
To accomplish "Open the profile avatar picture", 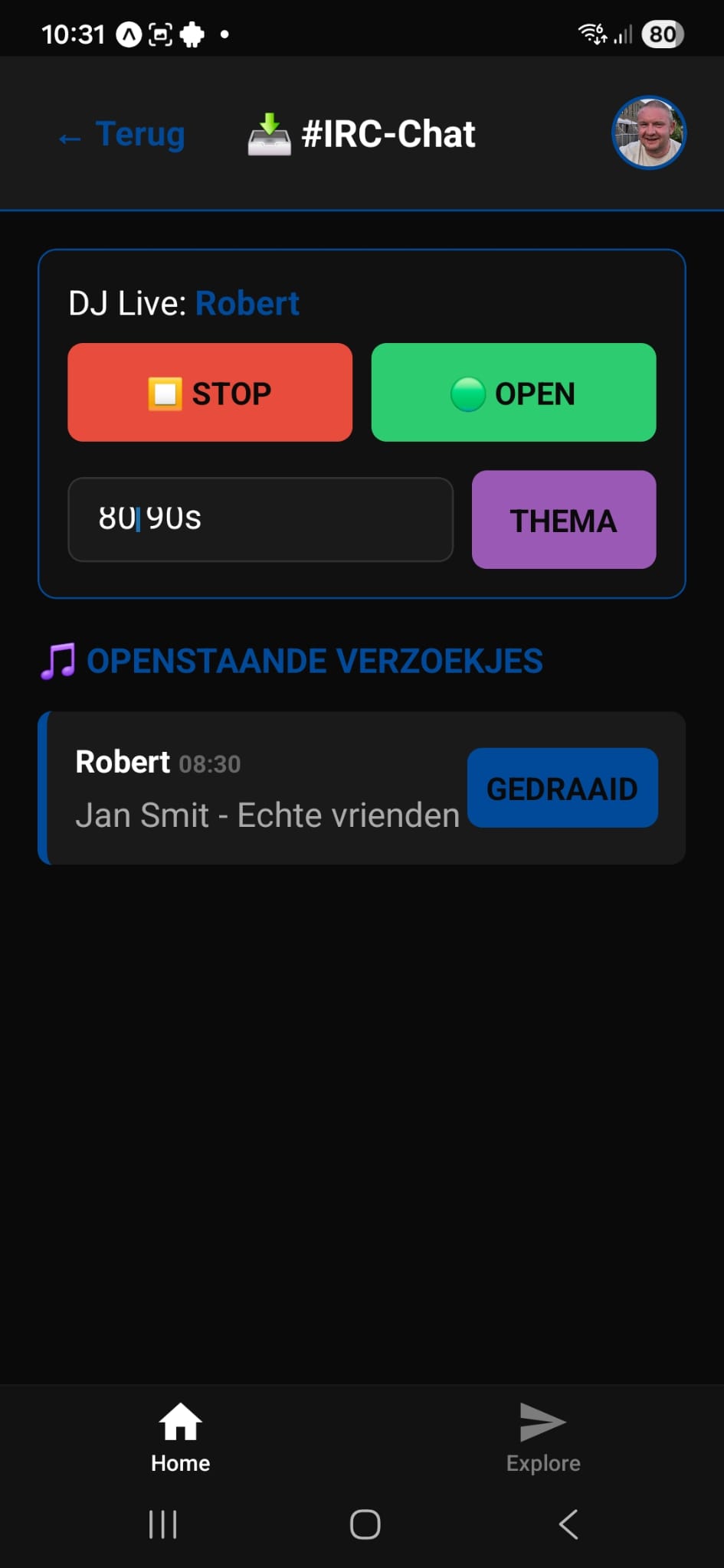I will pyautogui.click(x=648, y=132).
